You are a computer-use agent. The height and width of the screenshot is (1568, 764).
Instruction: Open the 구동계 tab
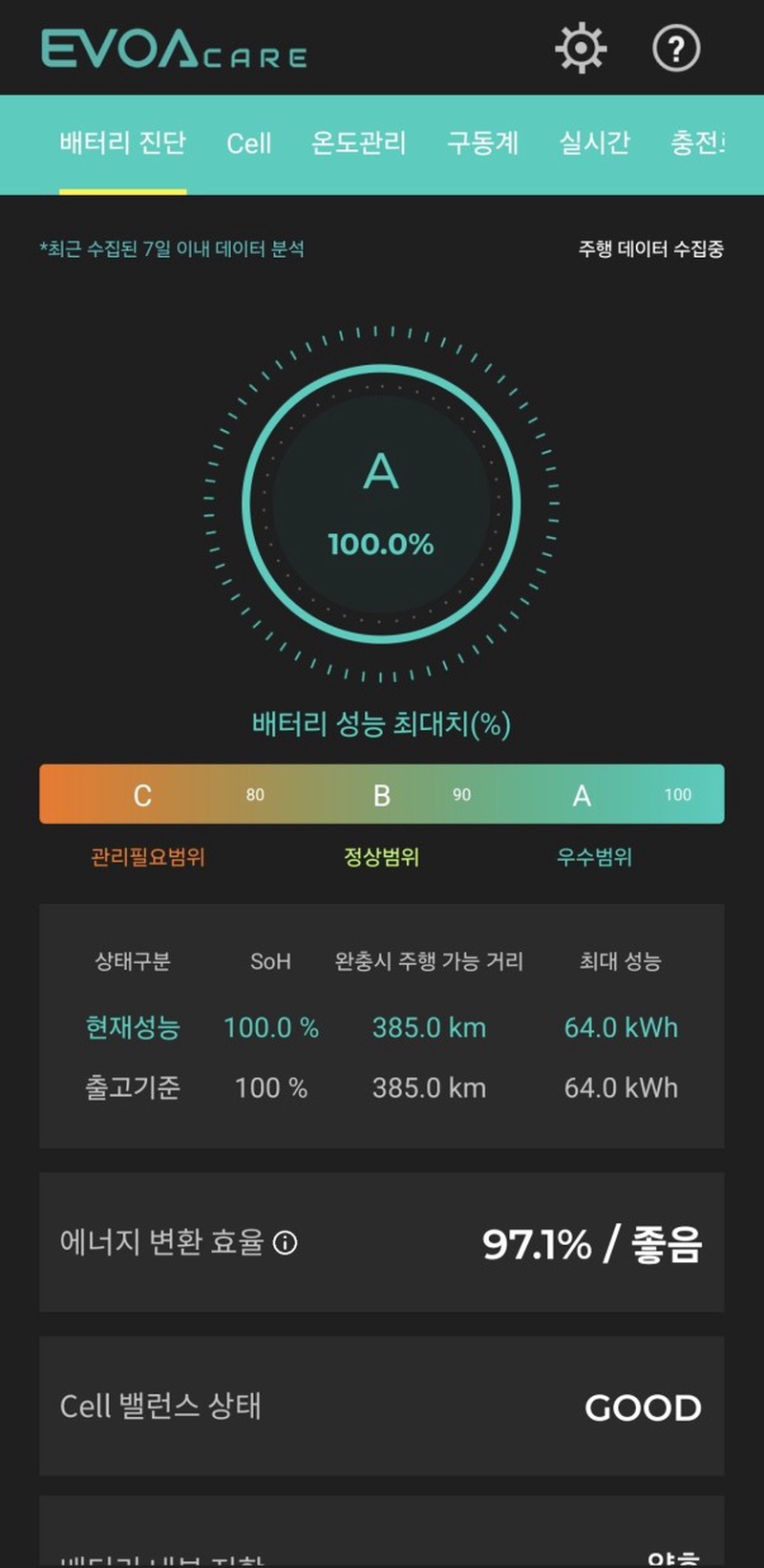coord(482,143)
